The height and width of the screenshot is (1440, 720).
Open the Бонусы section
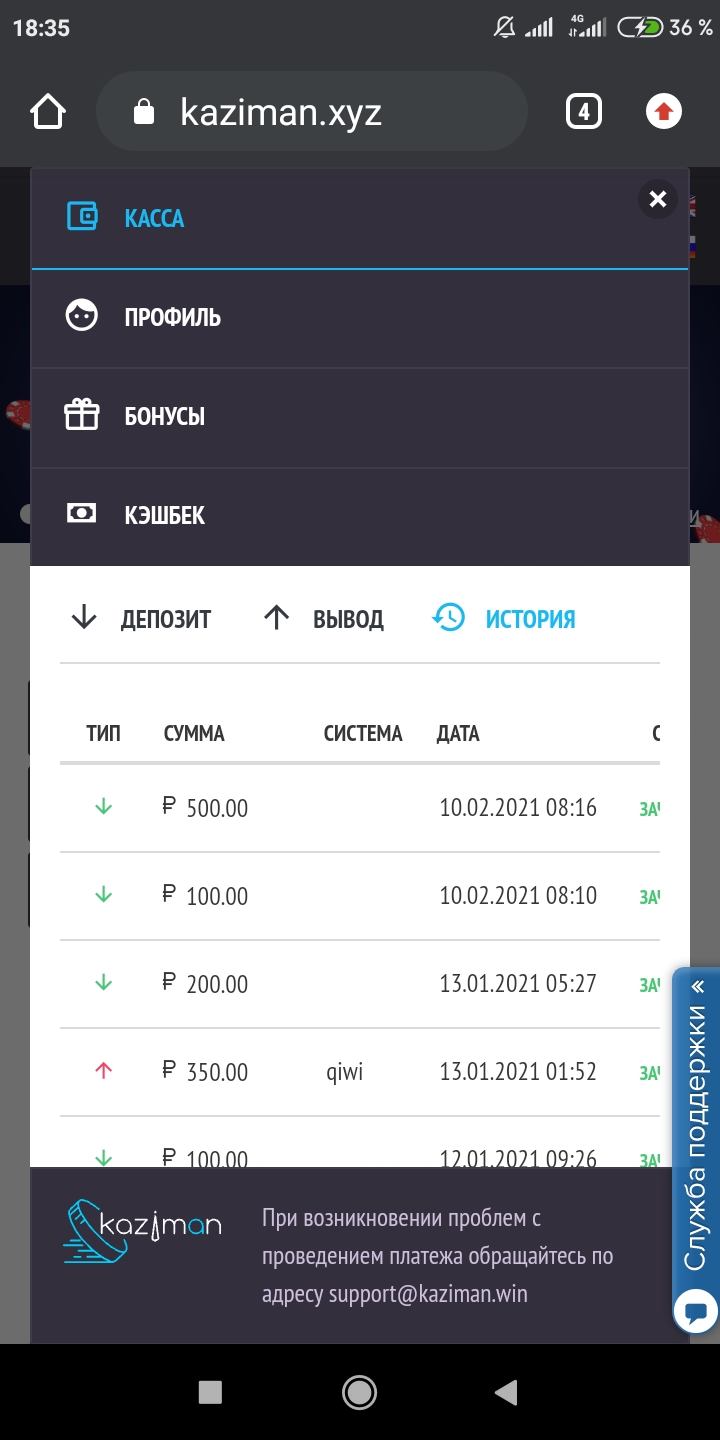tap(164, 416)
